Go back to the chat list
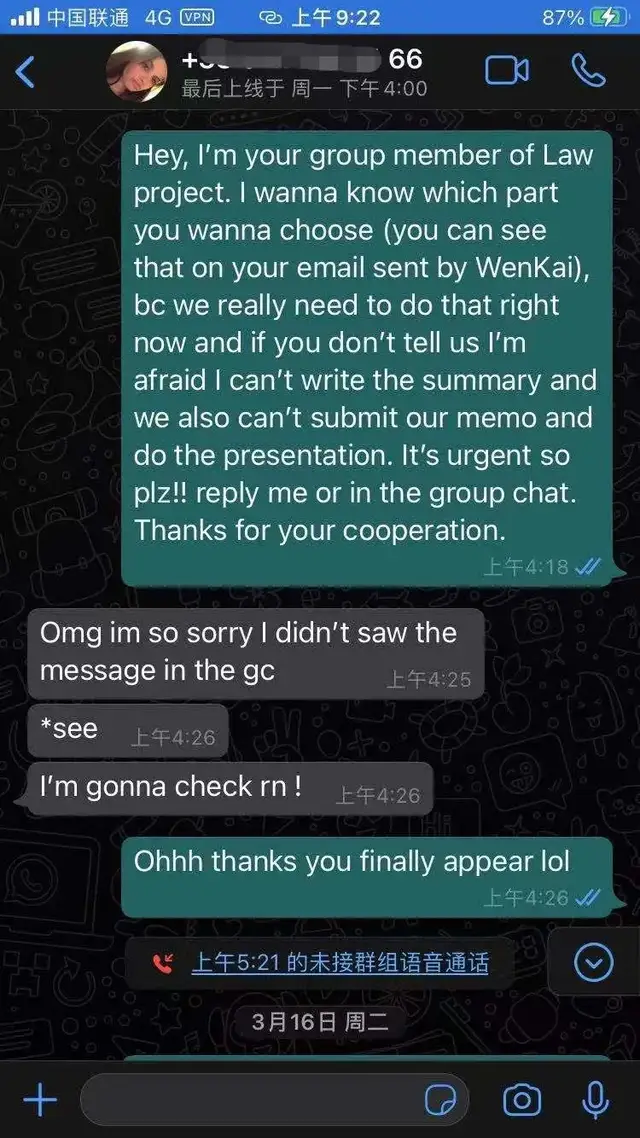This screenshot has width=640, height=1138. point(26,72)
